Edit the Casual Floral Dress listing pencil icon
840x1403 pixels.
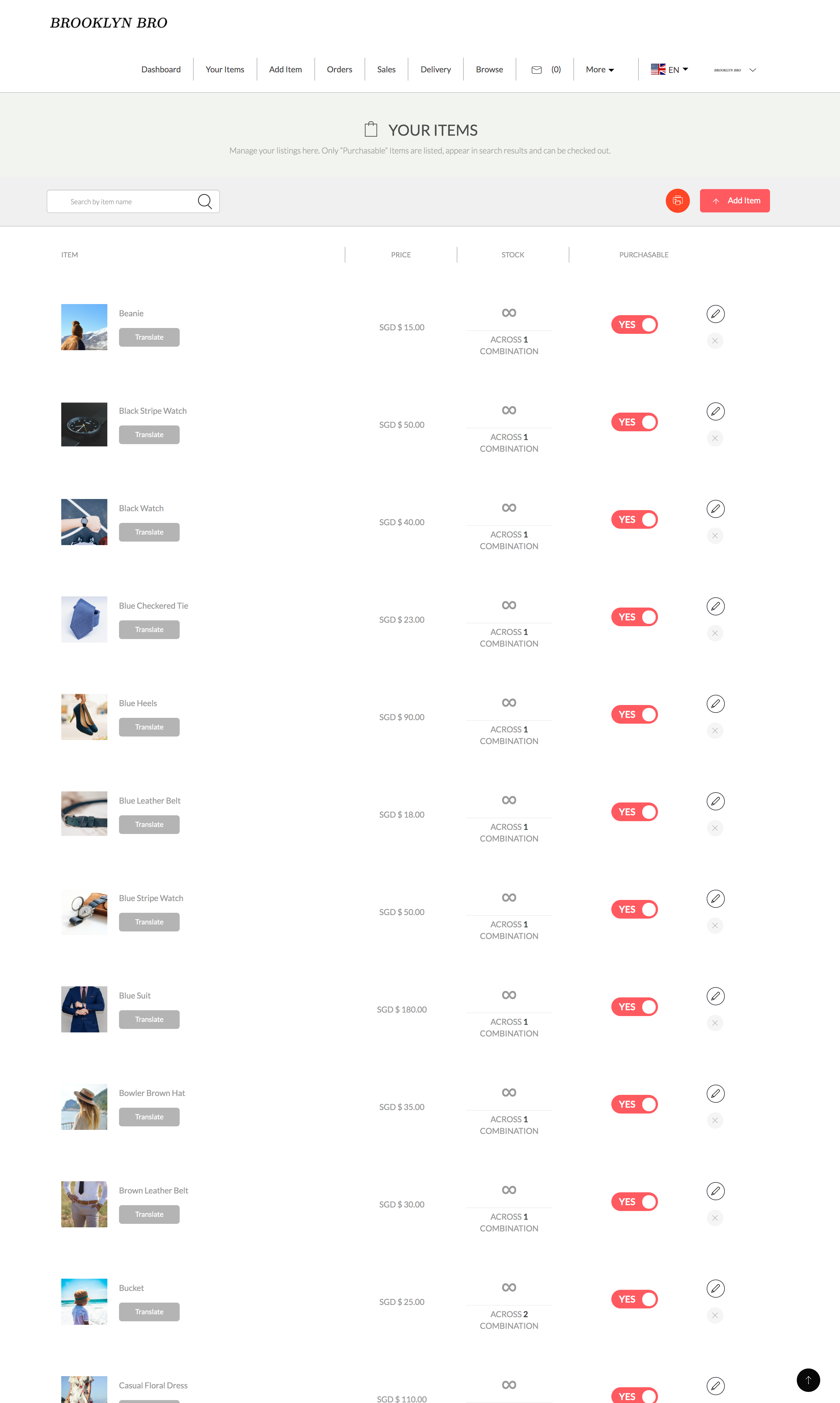coord(715,1386)
